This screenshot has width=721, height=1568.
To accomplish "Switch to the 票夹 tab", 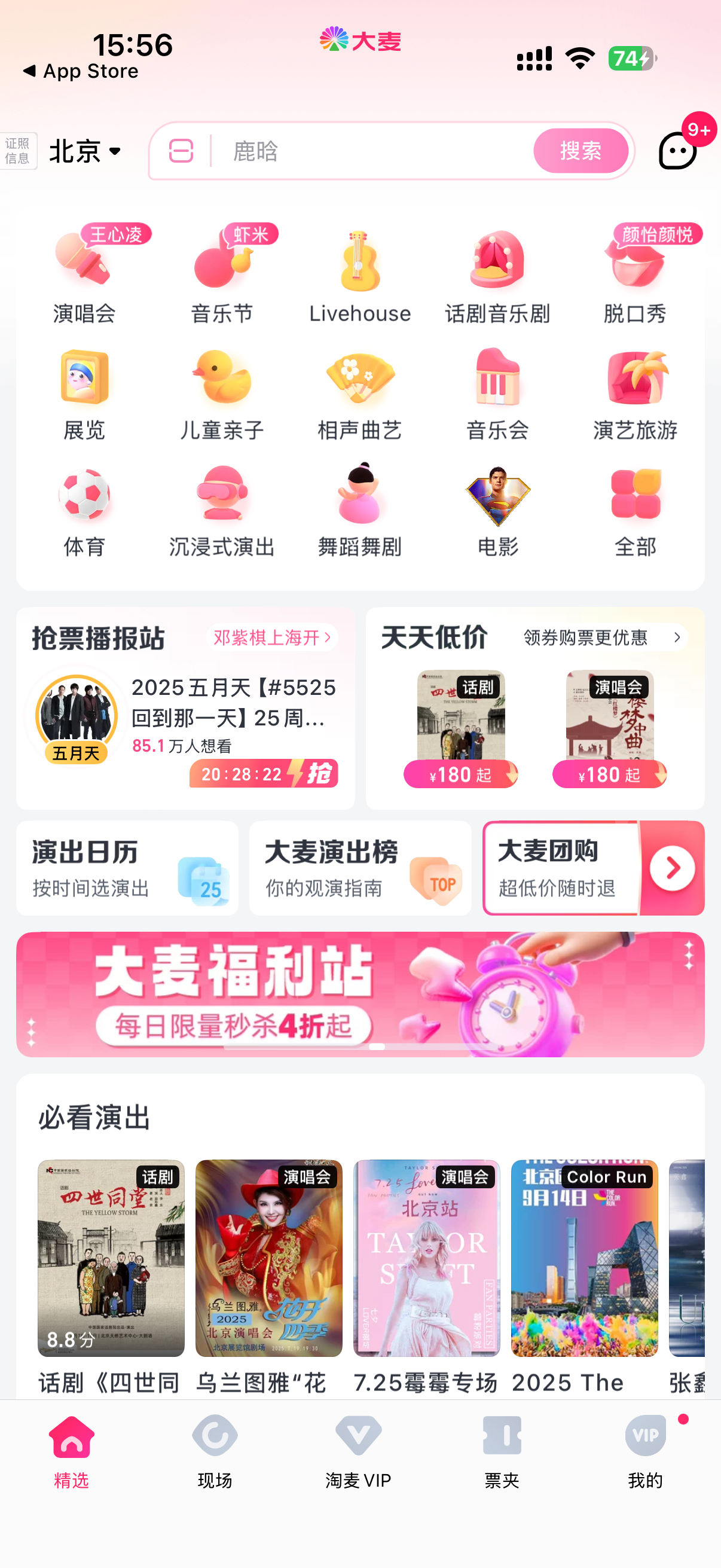I will coord(502,1452).
